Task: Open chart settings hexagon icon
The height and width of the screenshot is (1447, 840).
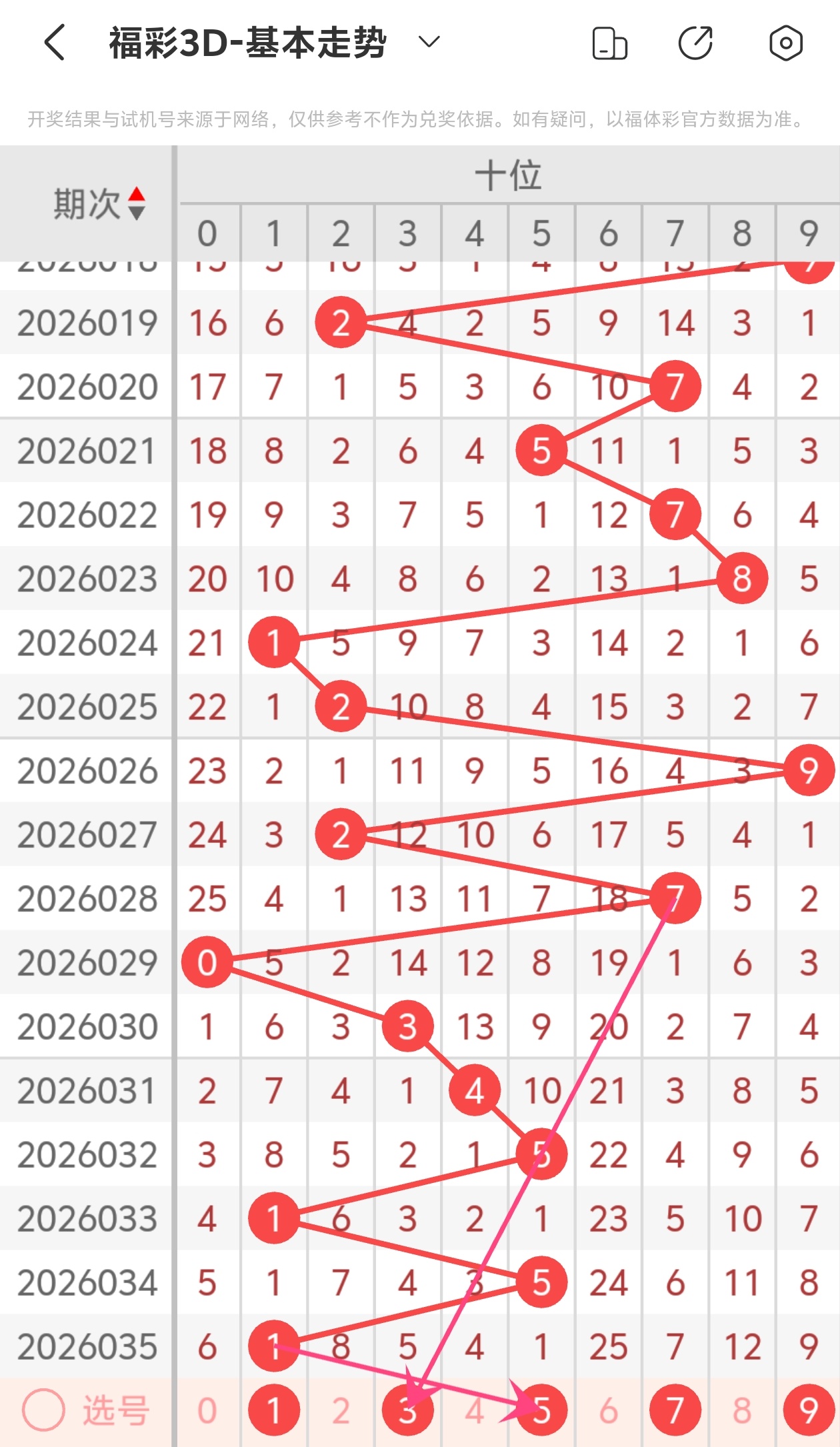Action: (785, 44)
